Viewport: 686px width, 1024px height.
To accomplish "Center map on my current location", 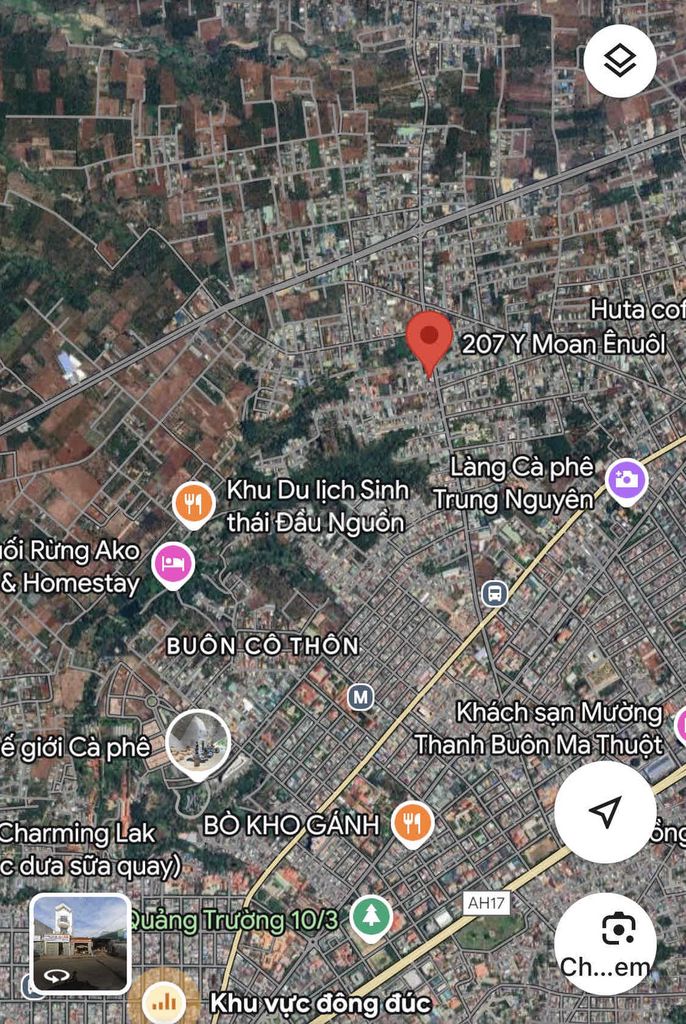I will coord(605,811).
